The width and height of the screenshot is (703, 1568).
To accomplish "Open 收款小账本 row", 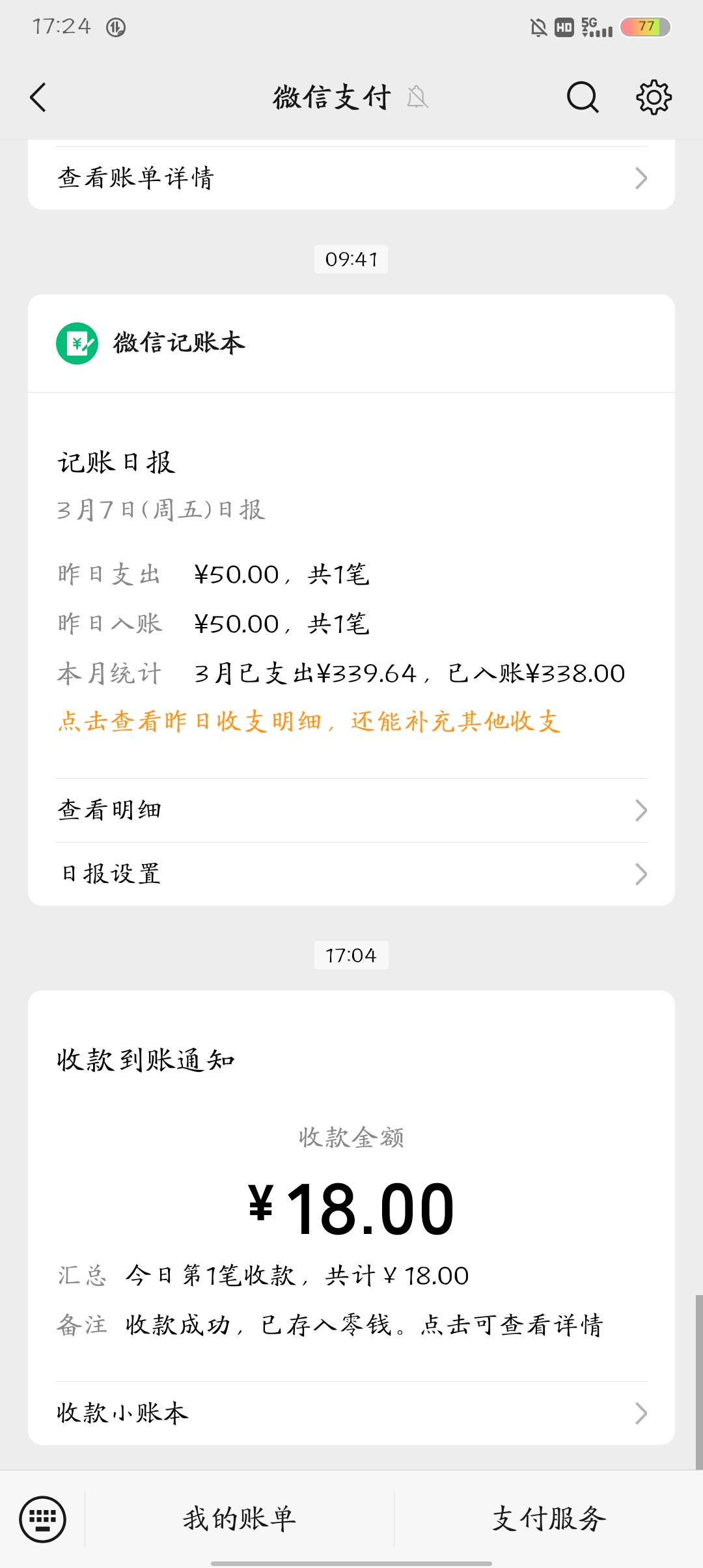I will click(351, 1413).
